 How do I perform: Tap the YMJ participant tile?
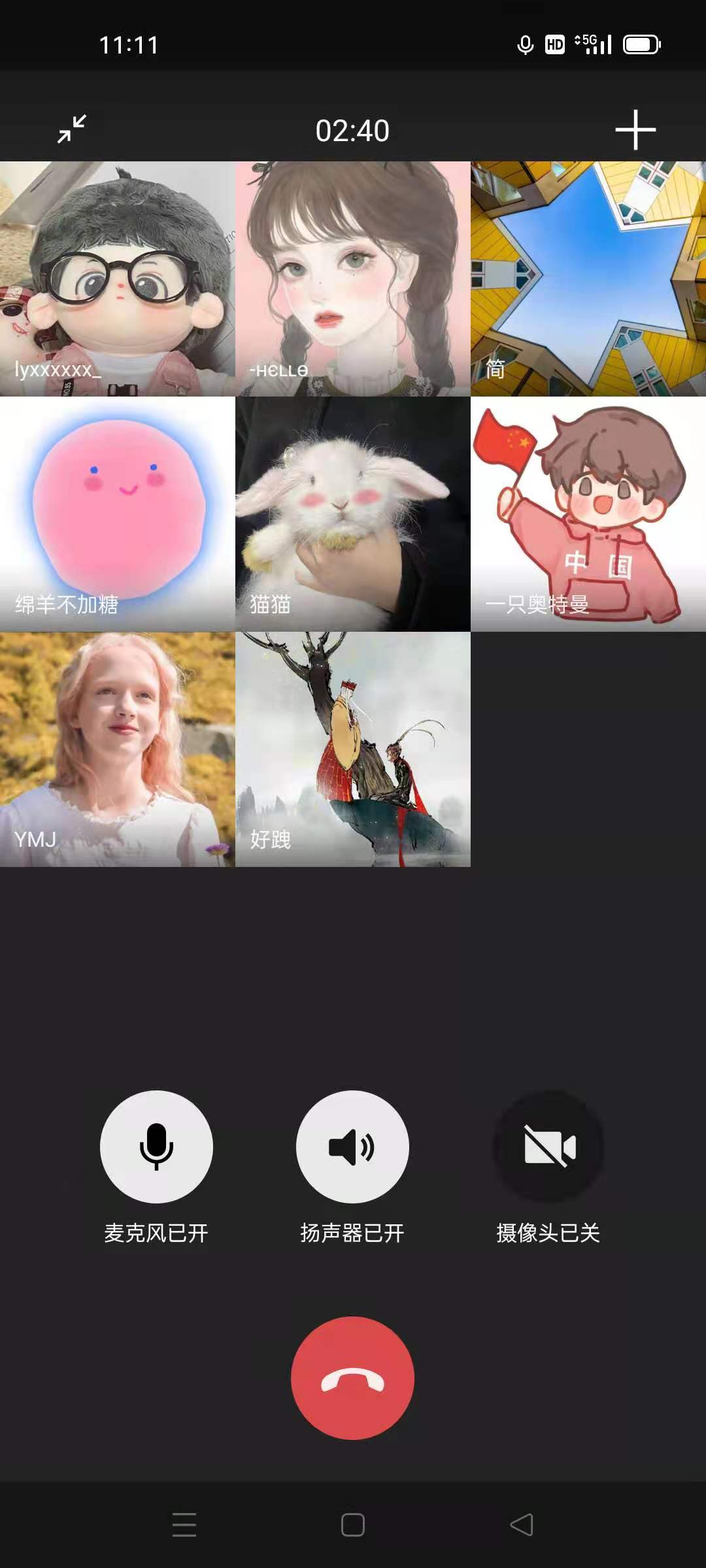coord(118,749)
